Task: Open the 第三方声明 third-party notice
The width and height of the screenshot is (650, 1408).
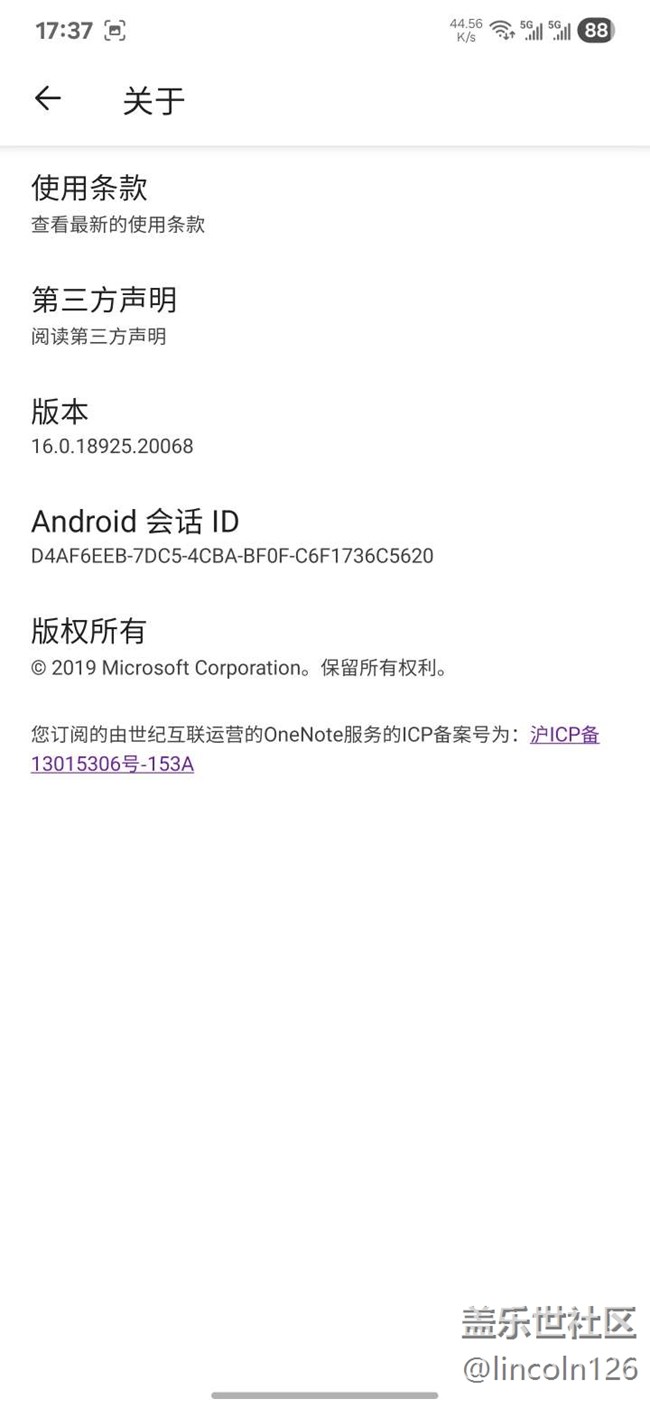Action: pos(325,316)
